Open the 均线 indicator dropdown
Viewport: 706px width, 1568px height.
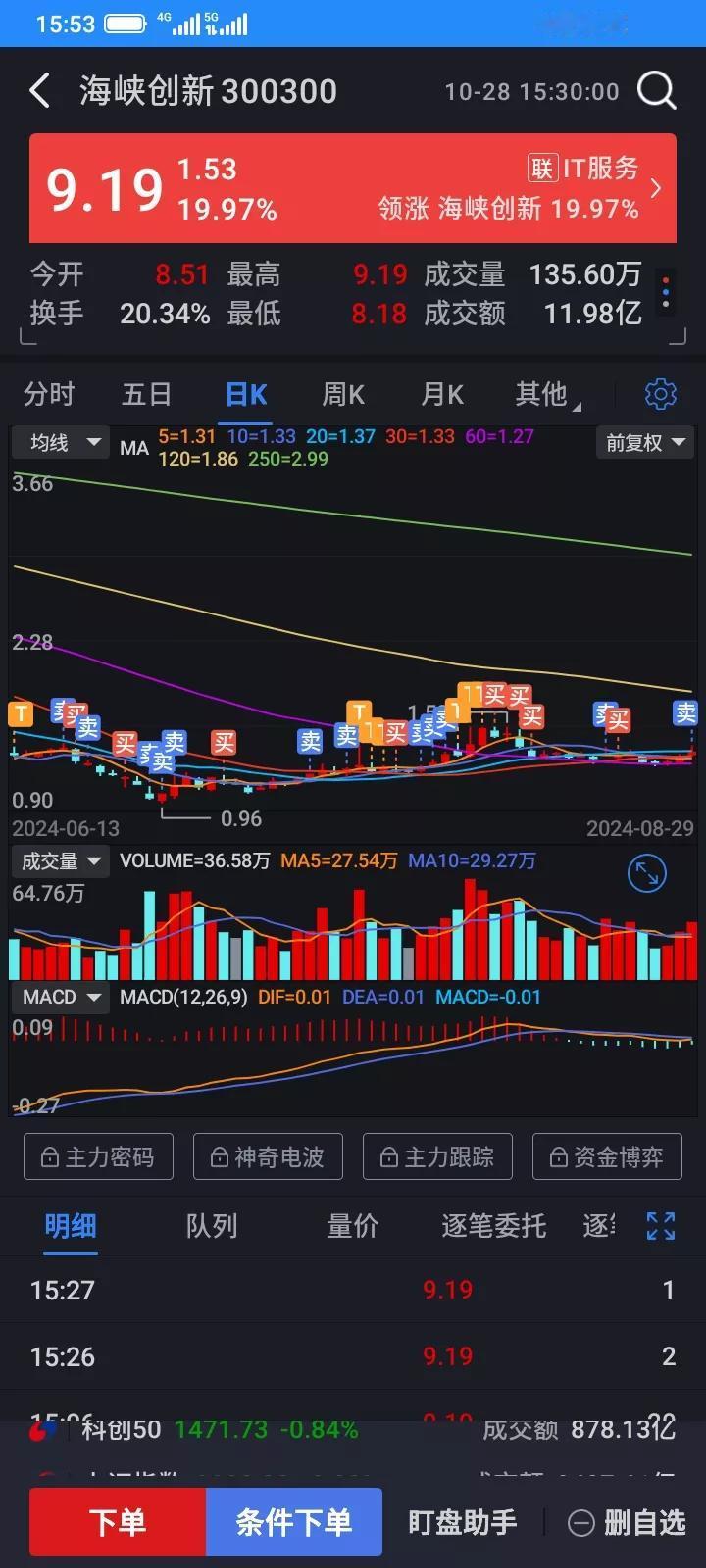(59, 443)
